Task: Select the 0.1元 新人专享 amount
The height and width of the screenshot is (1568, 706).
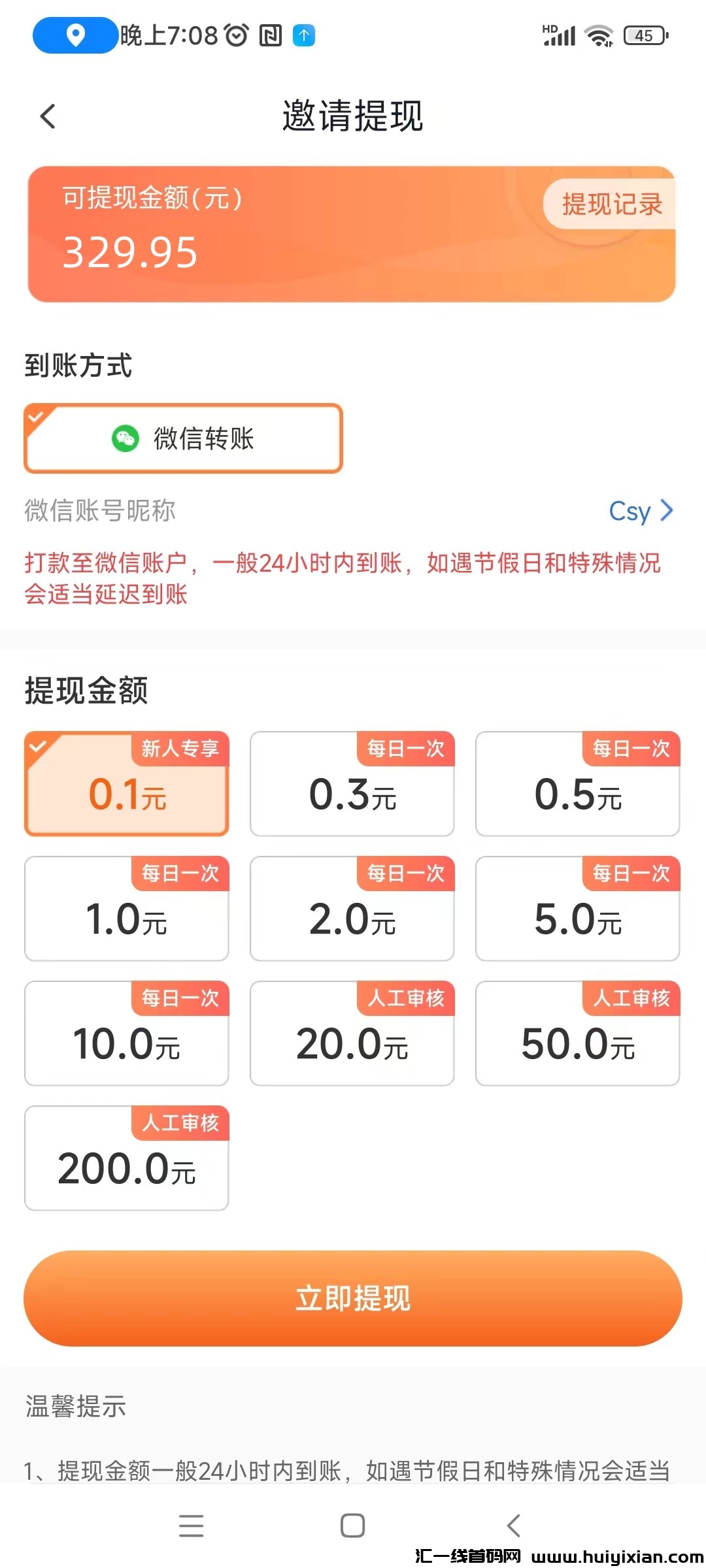Action: pos(126,784)
